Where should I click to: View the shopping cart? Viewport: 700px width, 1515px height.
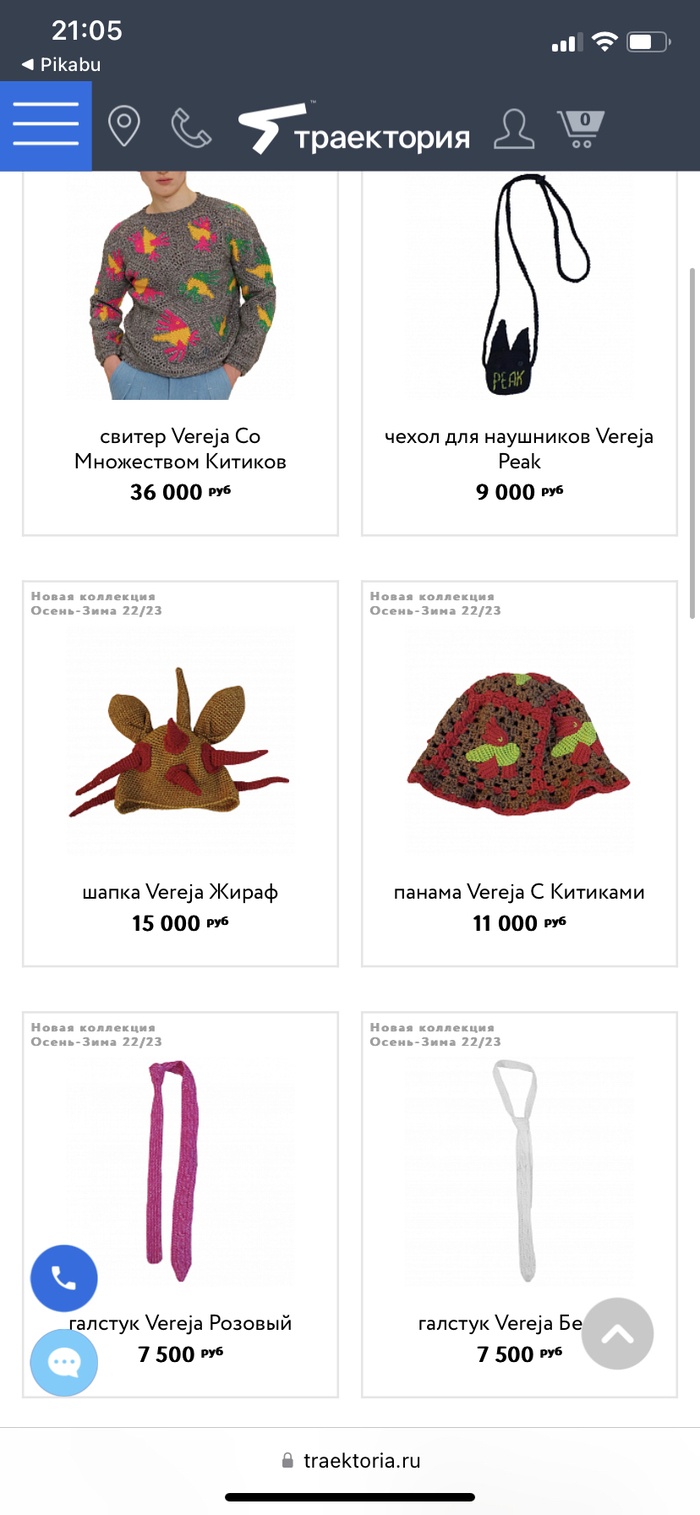tap(581, 129)
